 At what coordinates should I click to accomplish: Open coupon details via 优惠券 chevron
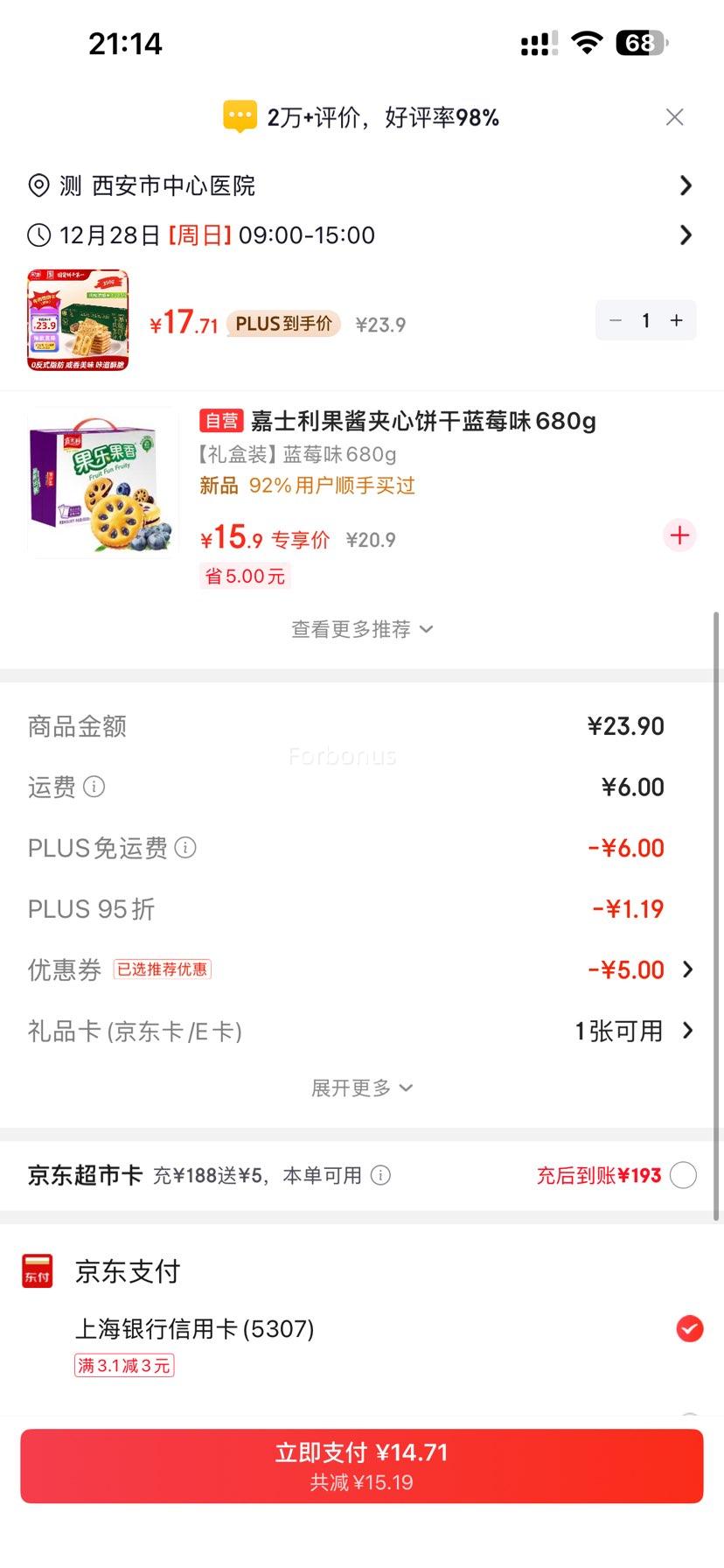click(x=688, y=969)
